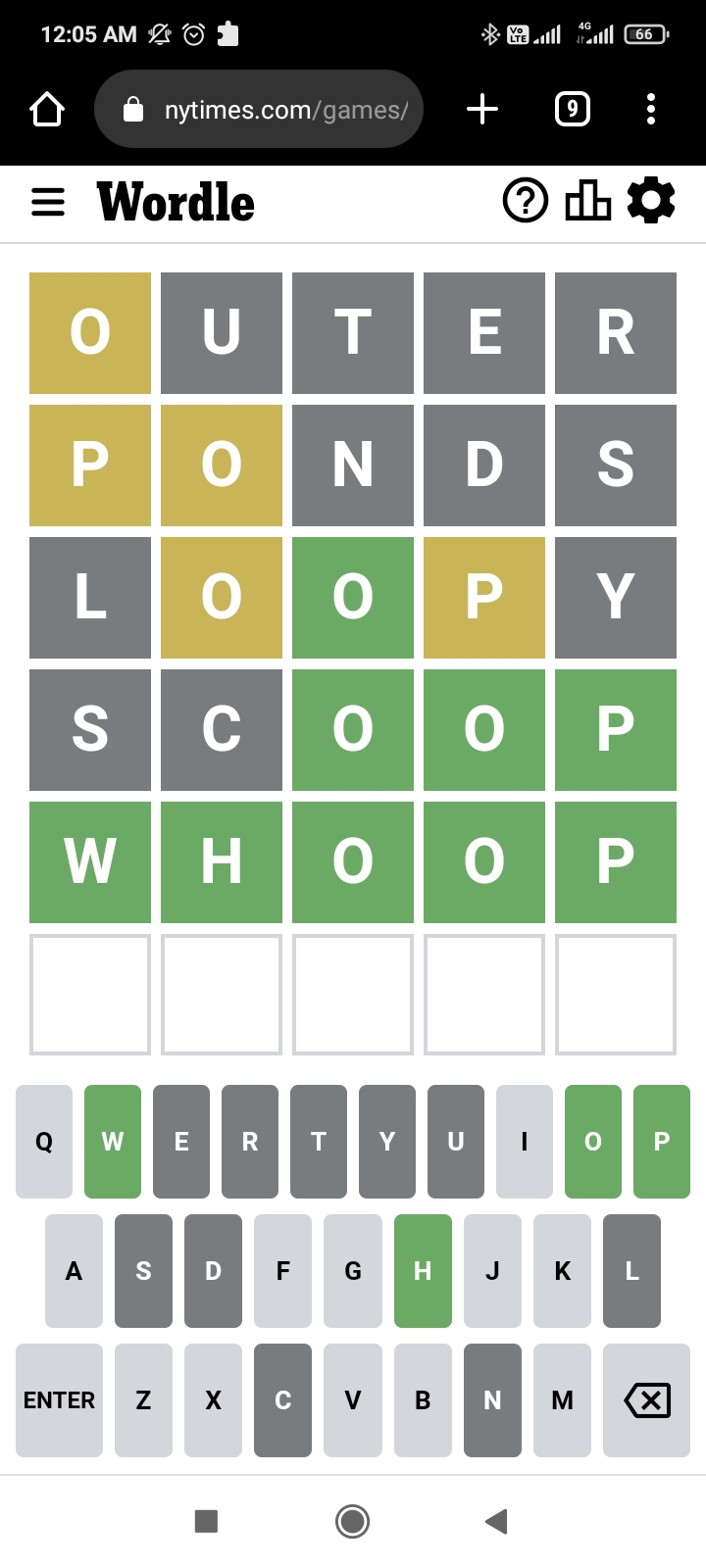The image size is (706, 1568).
Task: Select the letter A key
Action: point(74,1271)
